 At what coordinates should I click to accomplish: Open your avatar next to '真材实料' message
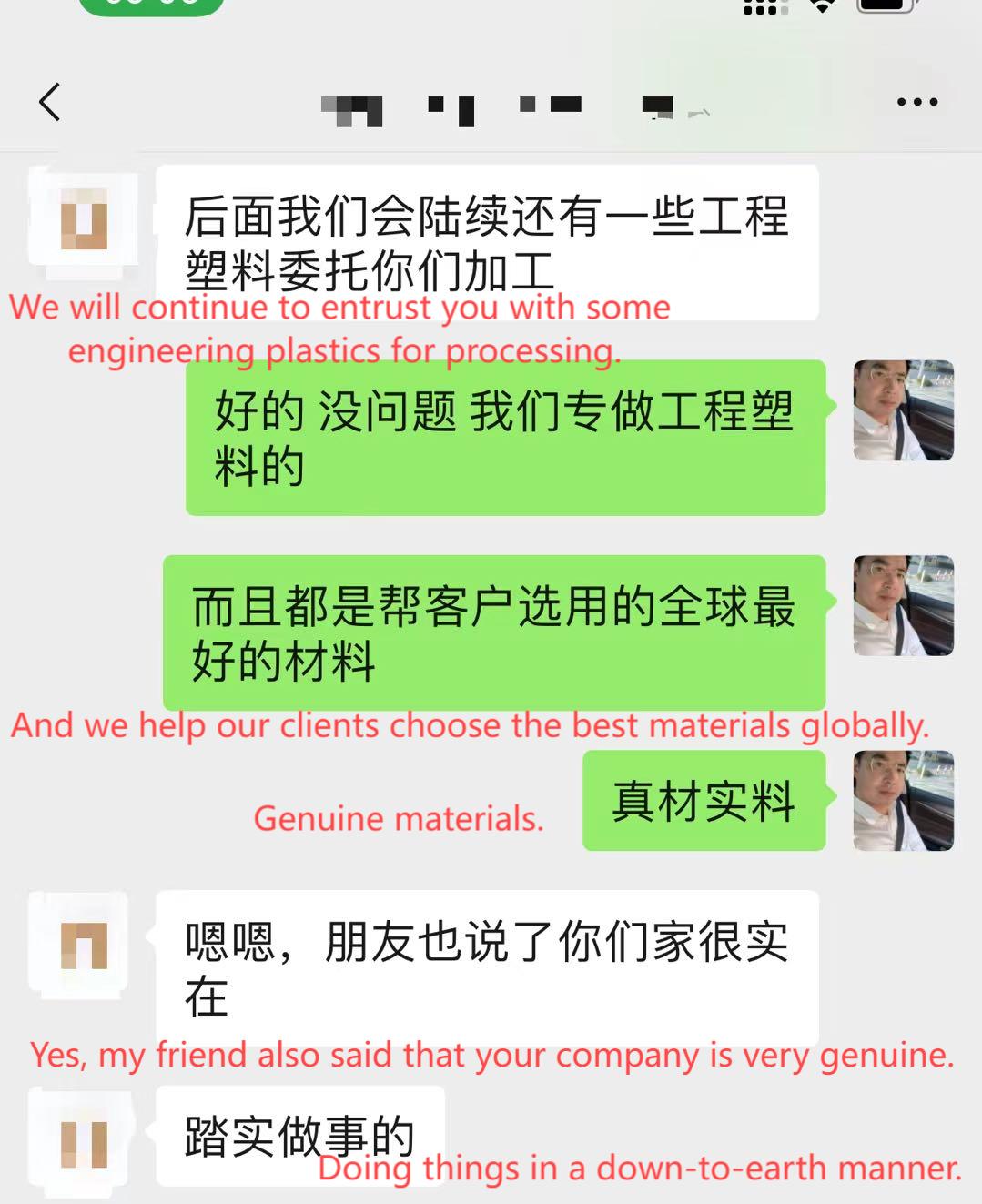904,801
